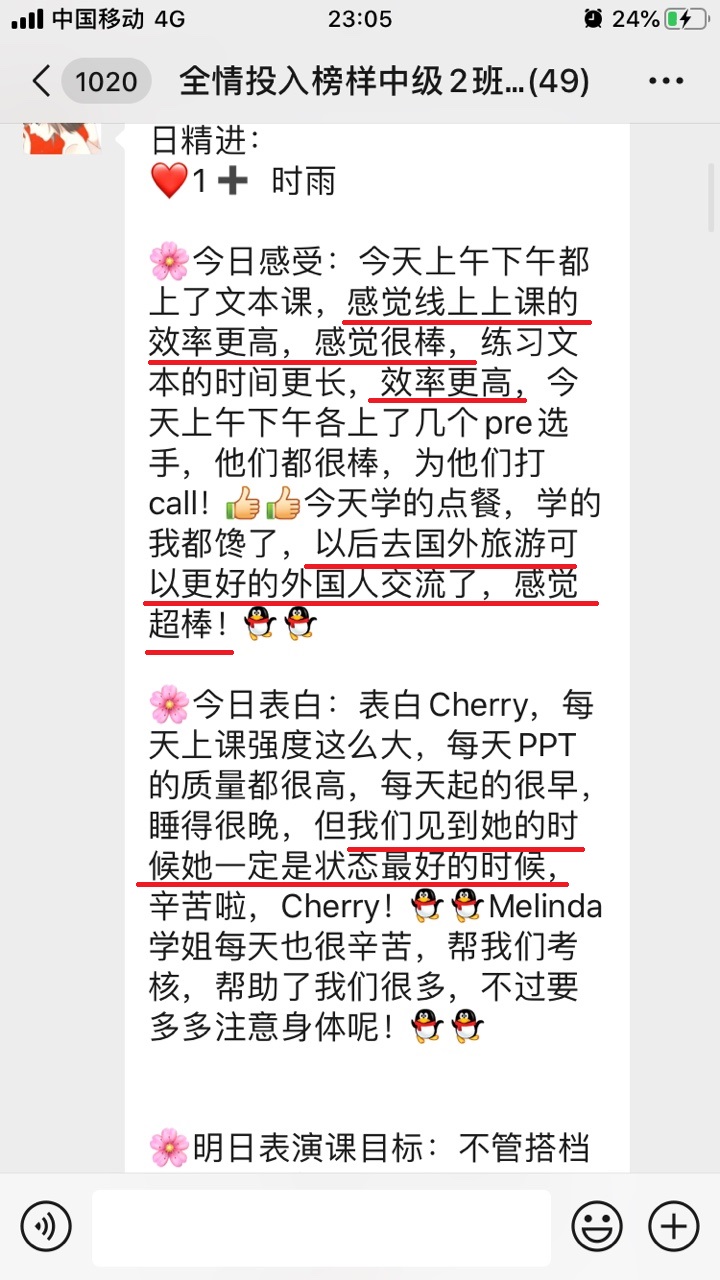Viewport: 720px width, 1280px height.
Task: Open the sender's profile avatar
Action: pyautogui.click(x=62, y=136)
